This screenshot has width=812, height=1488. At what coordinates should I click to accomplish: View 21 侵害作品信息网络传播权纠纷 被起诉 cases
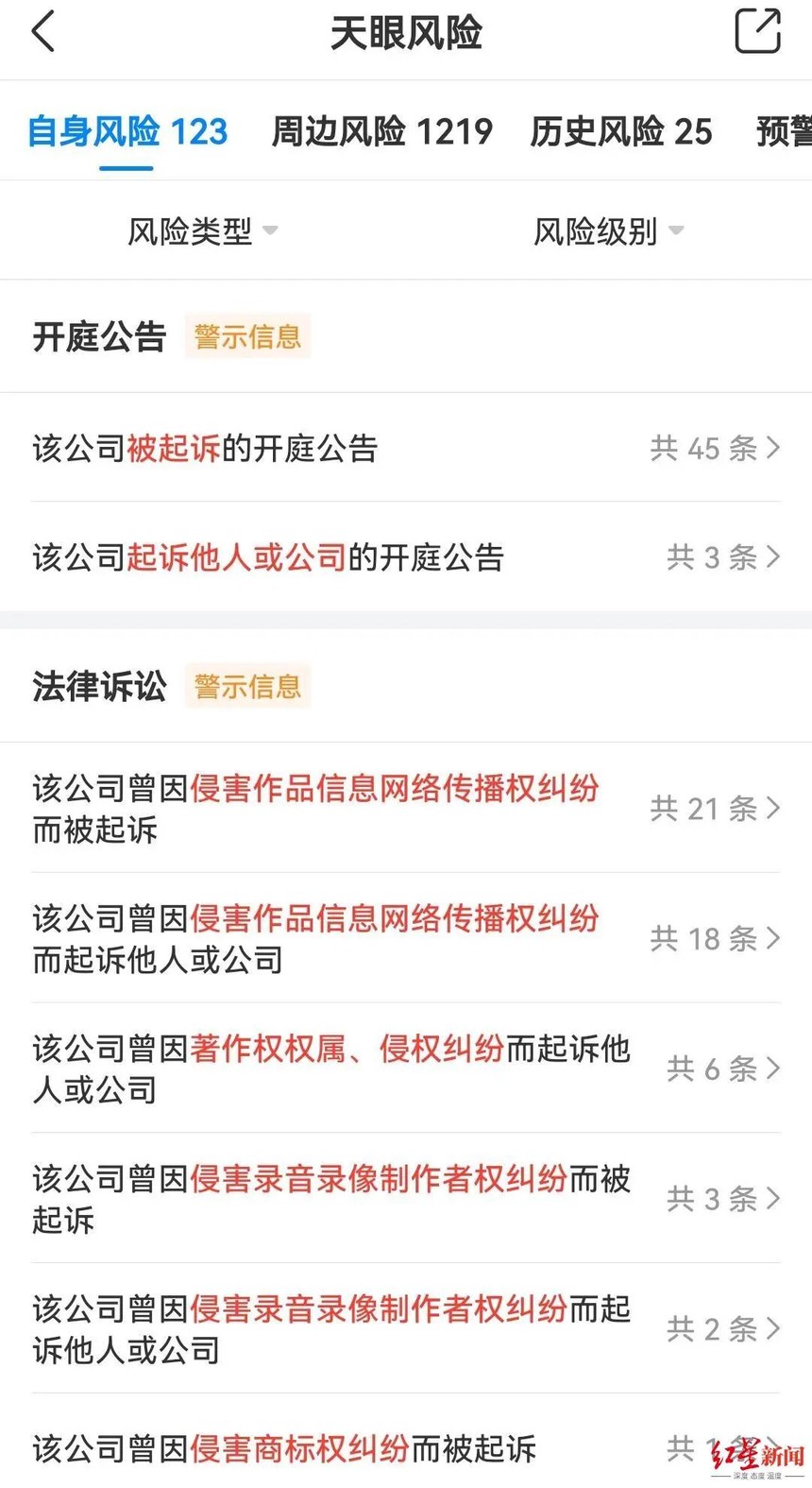pos(406,809)
